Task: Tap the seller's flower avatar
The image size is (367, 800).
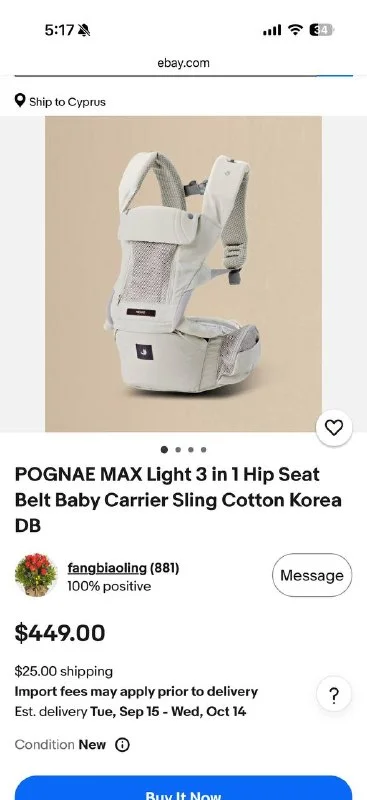Action: [36, 575]
